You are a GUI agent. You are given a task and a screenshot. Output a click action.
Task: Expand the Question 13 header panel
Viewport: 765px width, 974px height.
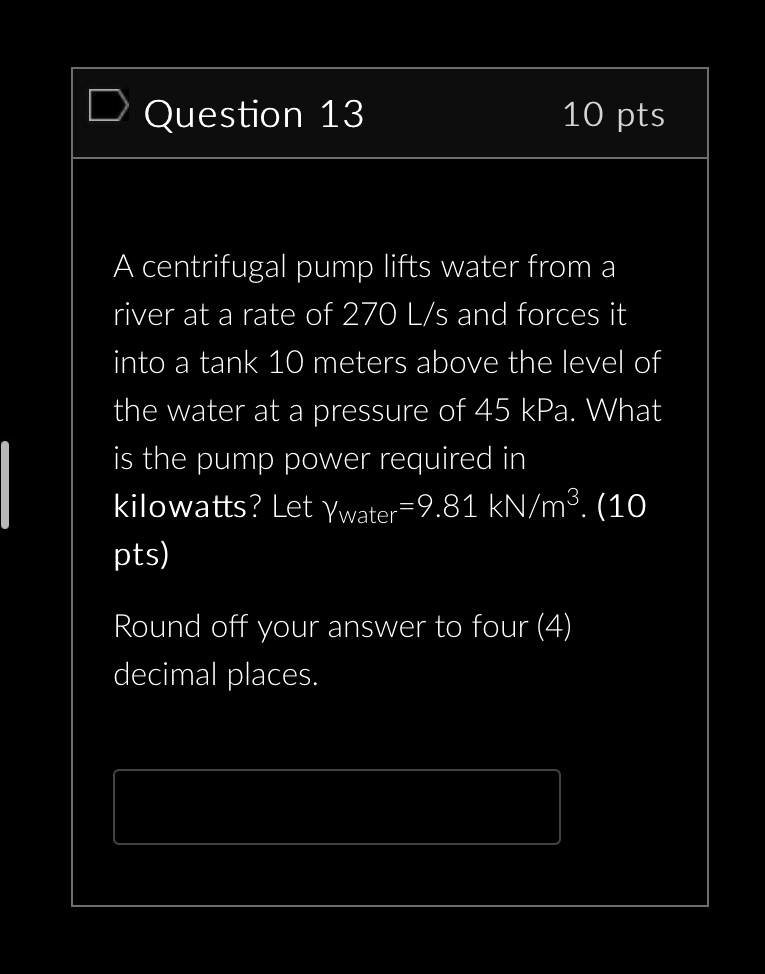(x=389, y=112)
